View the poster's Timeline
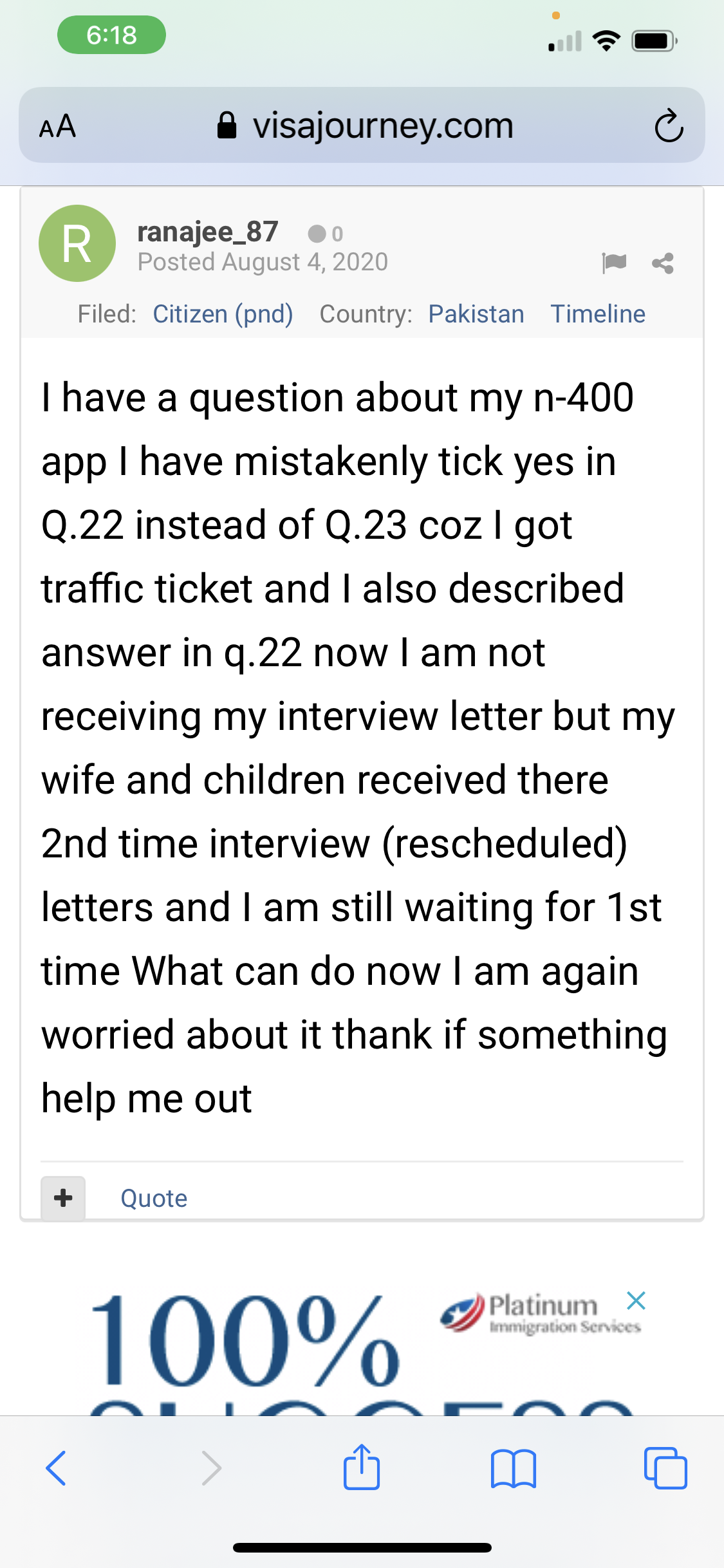This screenshot has height=1568, width=724. (598, 314)
